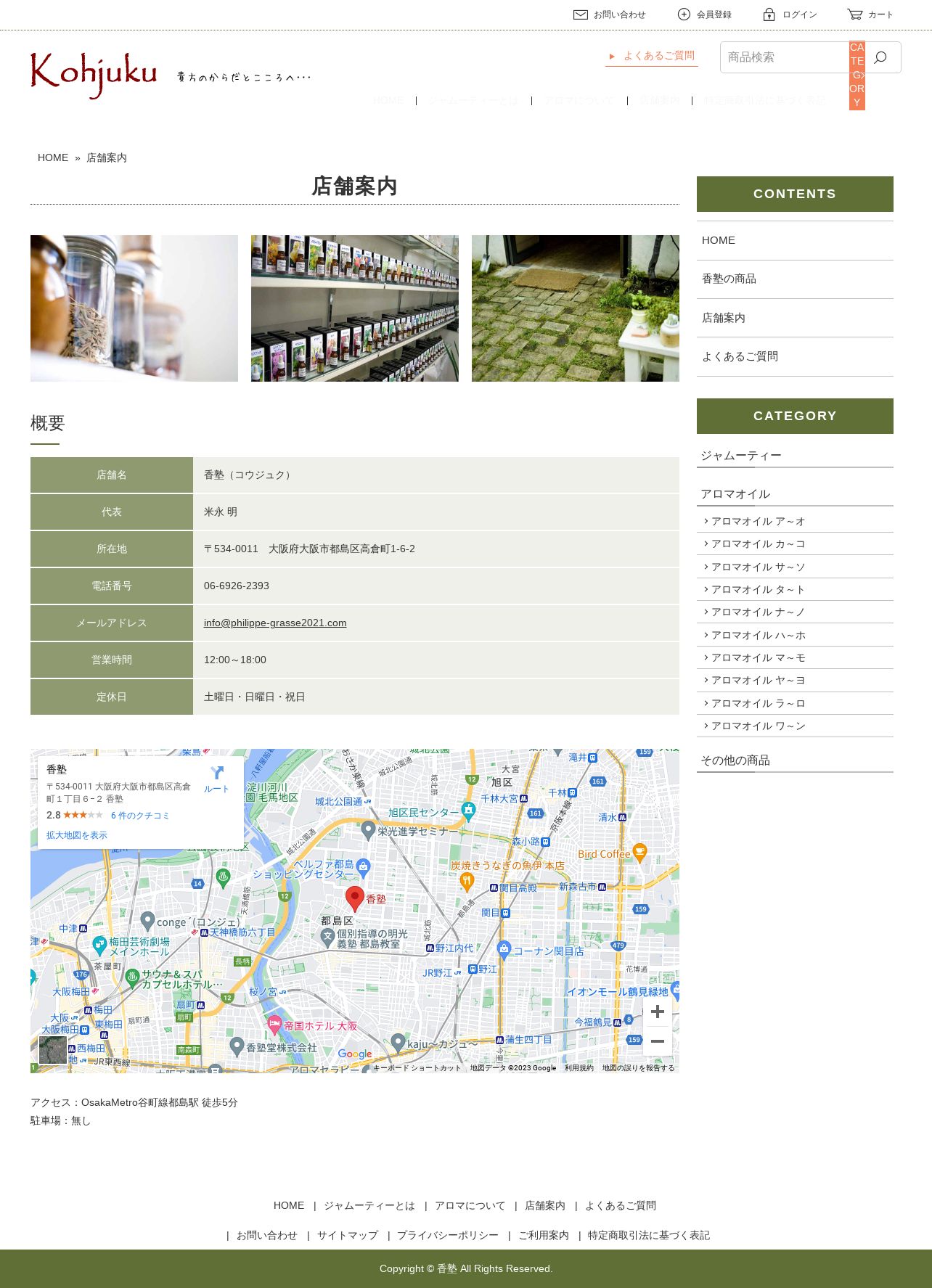Image resolution: width=932 pixels, height=1288 pixels.
Task: Open よくあるご質問 link near search box
Action: point(652,56)
